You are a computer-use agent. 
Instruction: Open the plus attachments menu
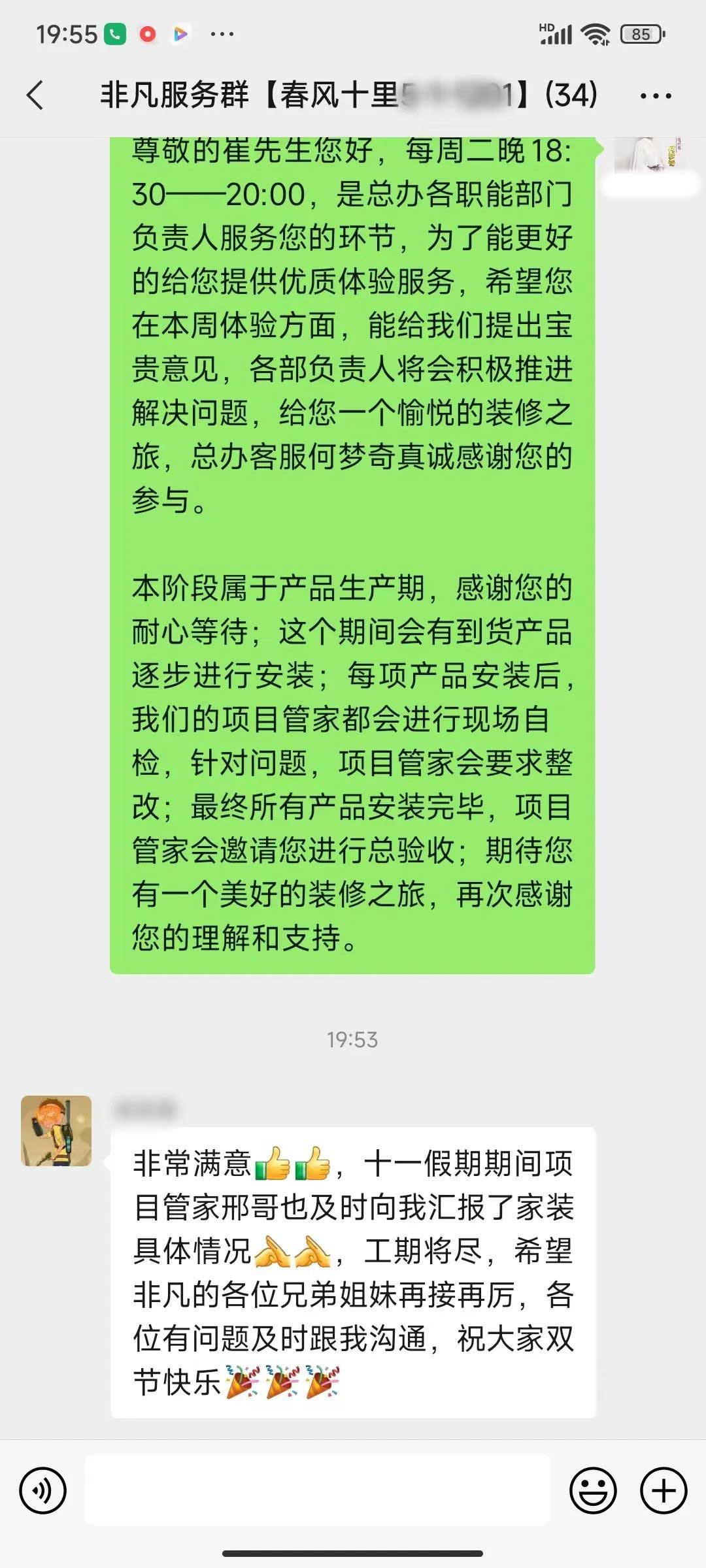coord(664,1490)
